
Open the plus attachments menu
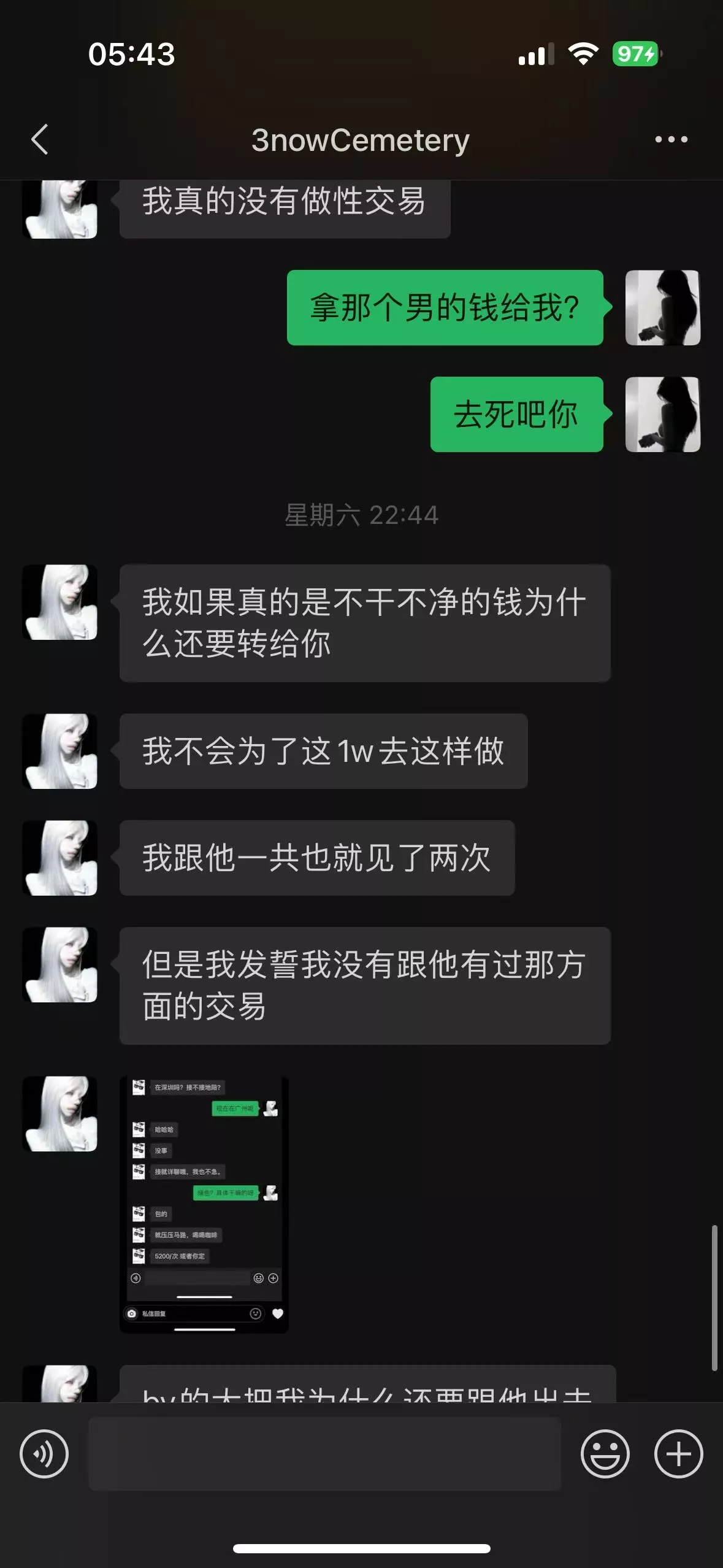[x=678, y=1453]
